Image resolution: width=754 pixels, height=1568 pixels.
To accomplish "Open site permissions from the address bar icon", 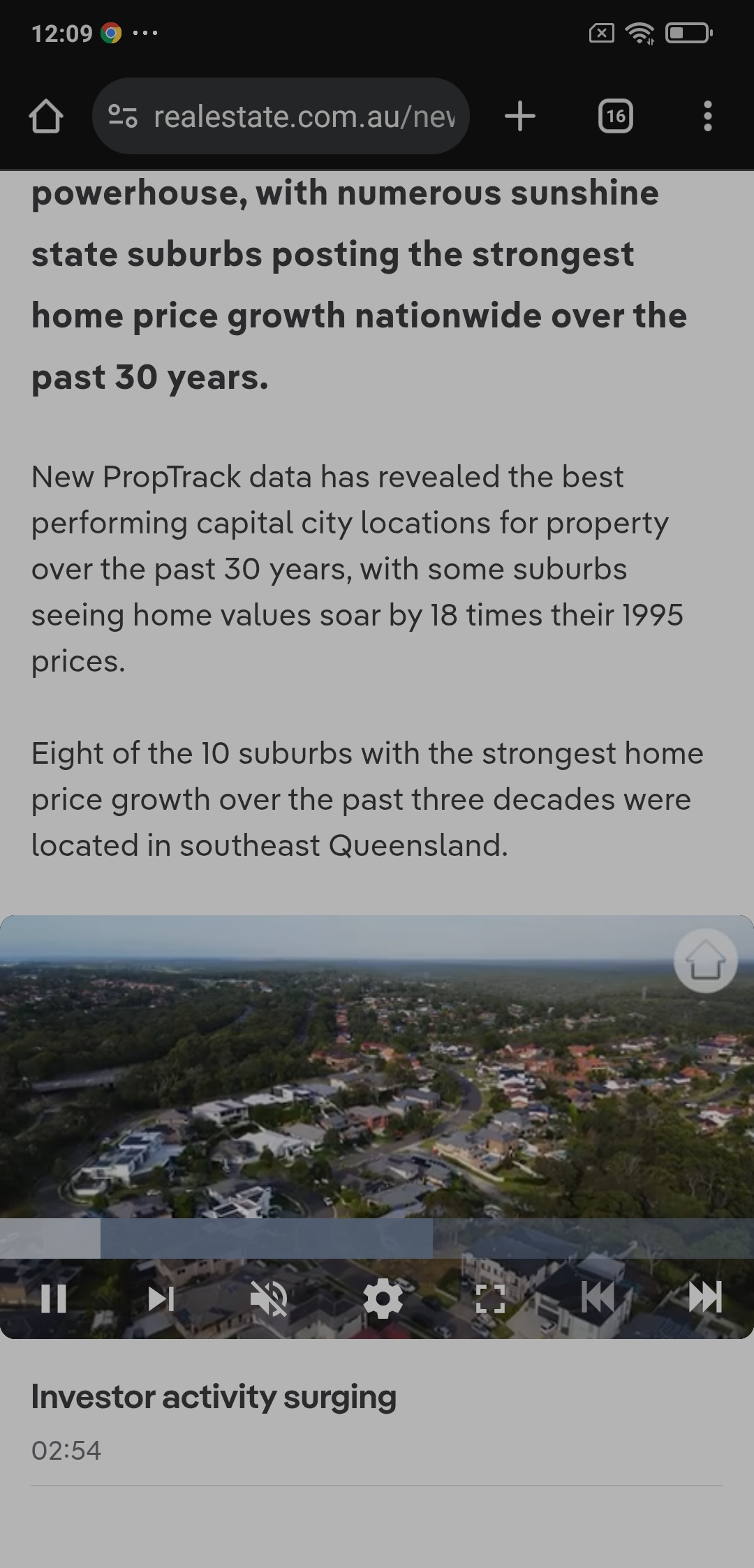I will point(122,116).
